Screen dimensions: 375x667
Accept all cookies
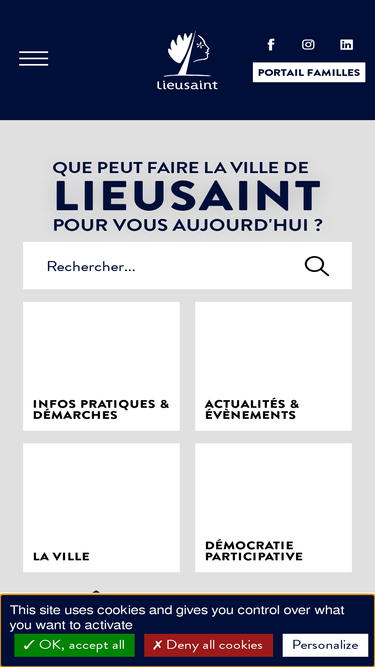pyautogui.click(x=74, y=645)
